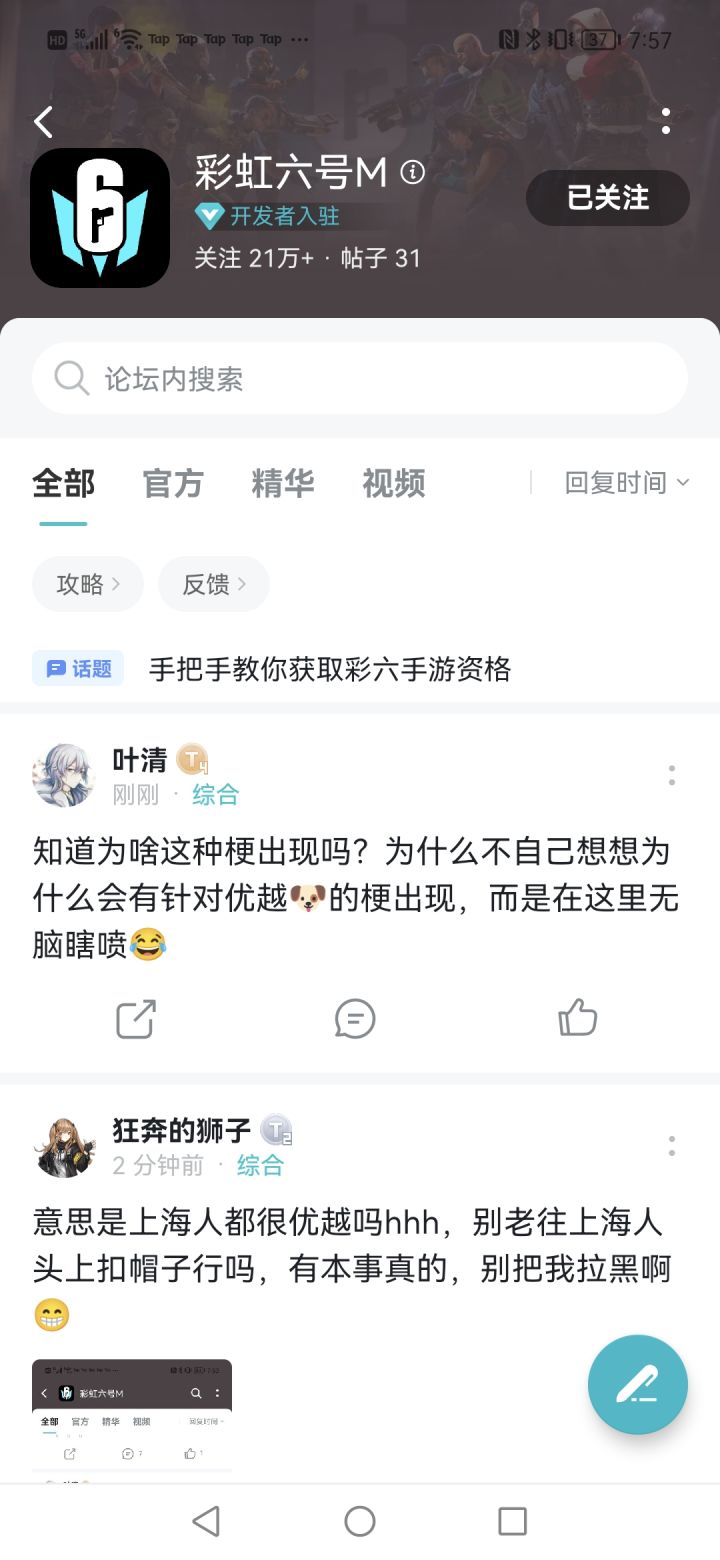Tap the 已关注 follow button
This screenshot has height=1560, width=720.
[x=608, y=198]
